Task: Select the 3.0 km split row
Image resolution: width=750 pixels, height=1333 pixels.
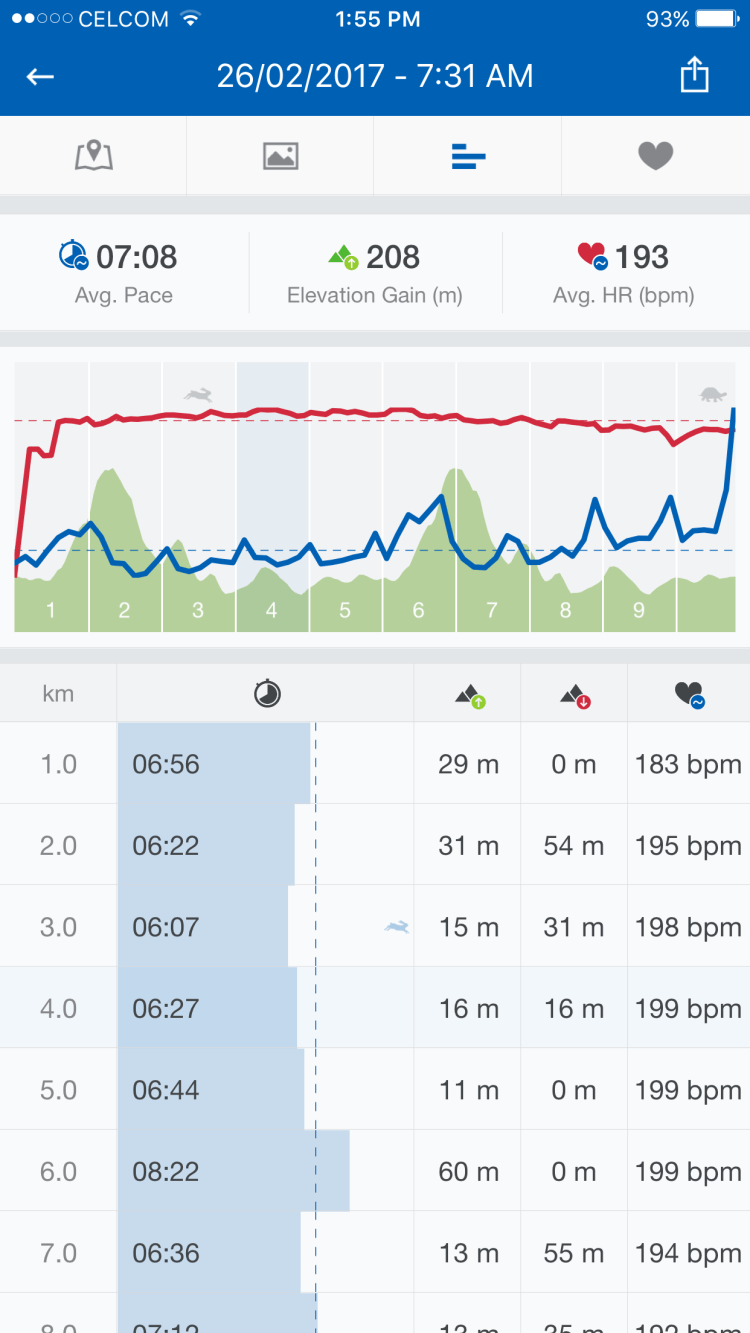Action: tap(375, 927)
